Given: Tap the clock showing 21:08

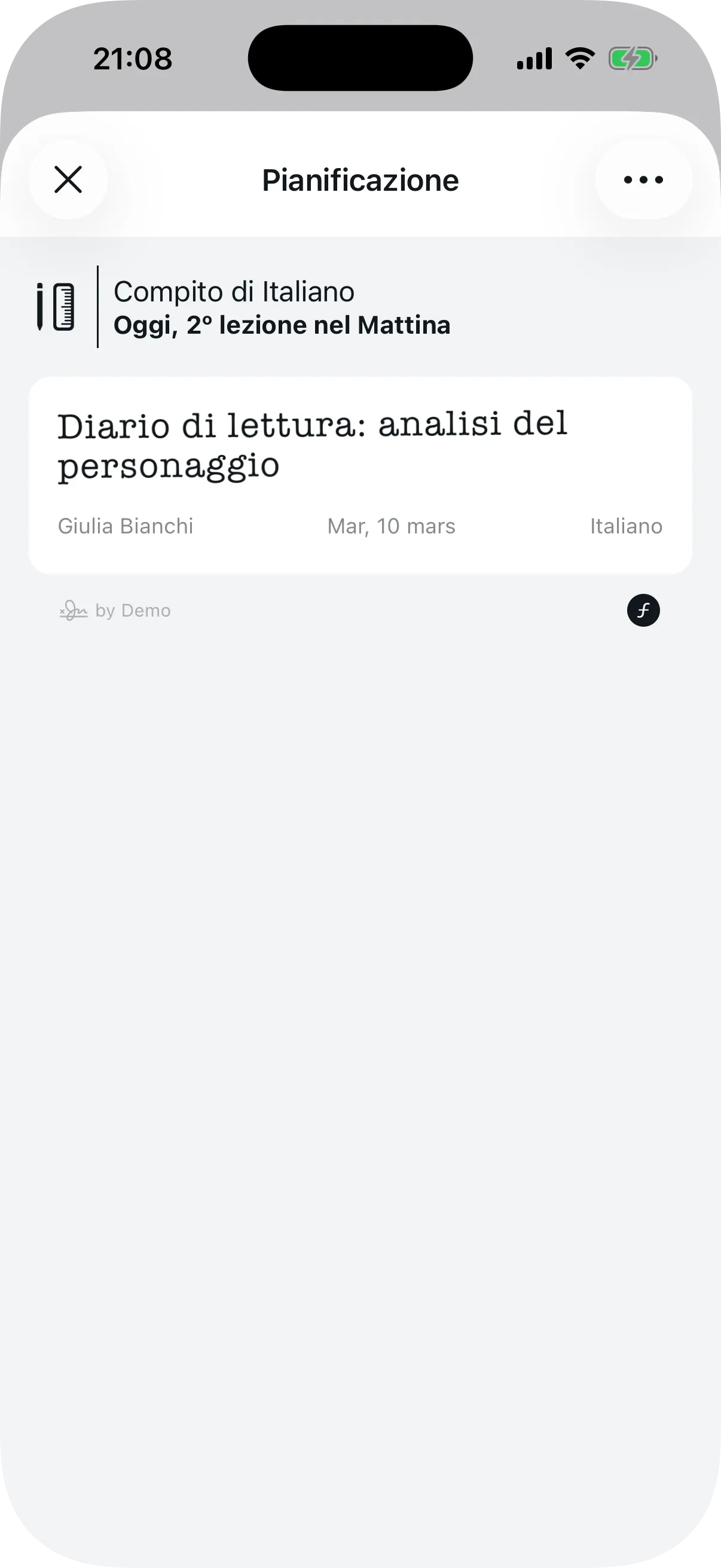Looking at the screenshot, I should [x=133, y=58].
